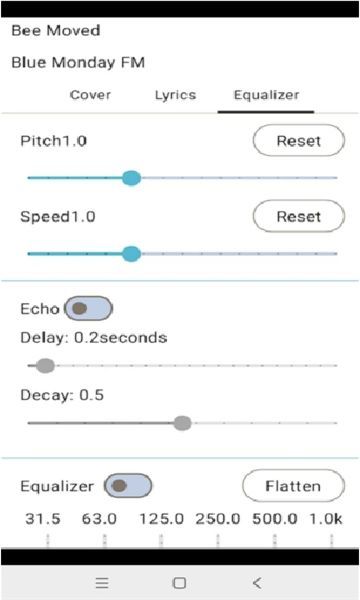
Task: Go back with system back button
Action: pyautogui.click(x=257, y=583)
